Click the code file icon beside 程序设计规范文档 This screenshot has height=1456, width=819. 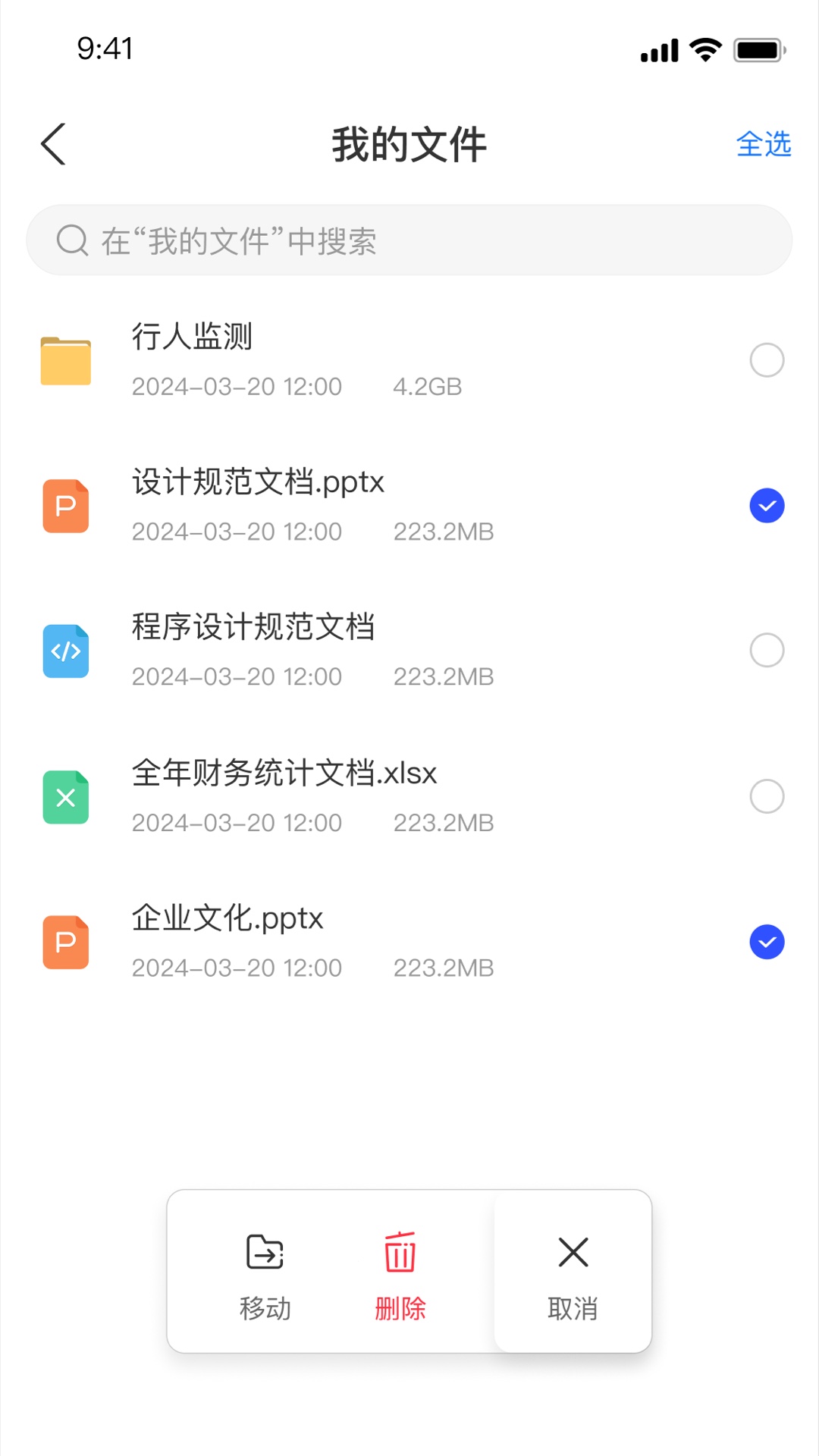(65, 651)
